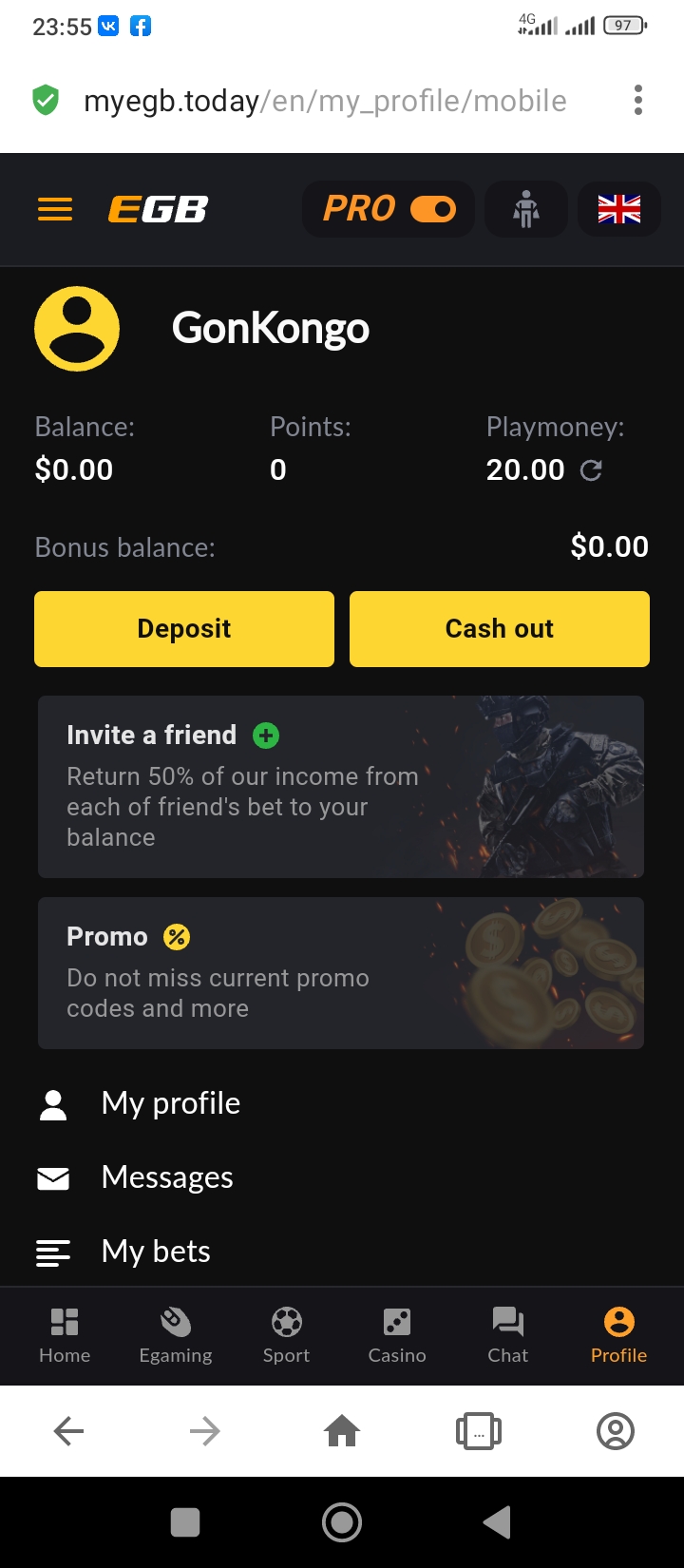Screen dimensions: 684x1568
Task: Refresh the Playmoney balance
Action: [591, 470]
